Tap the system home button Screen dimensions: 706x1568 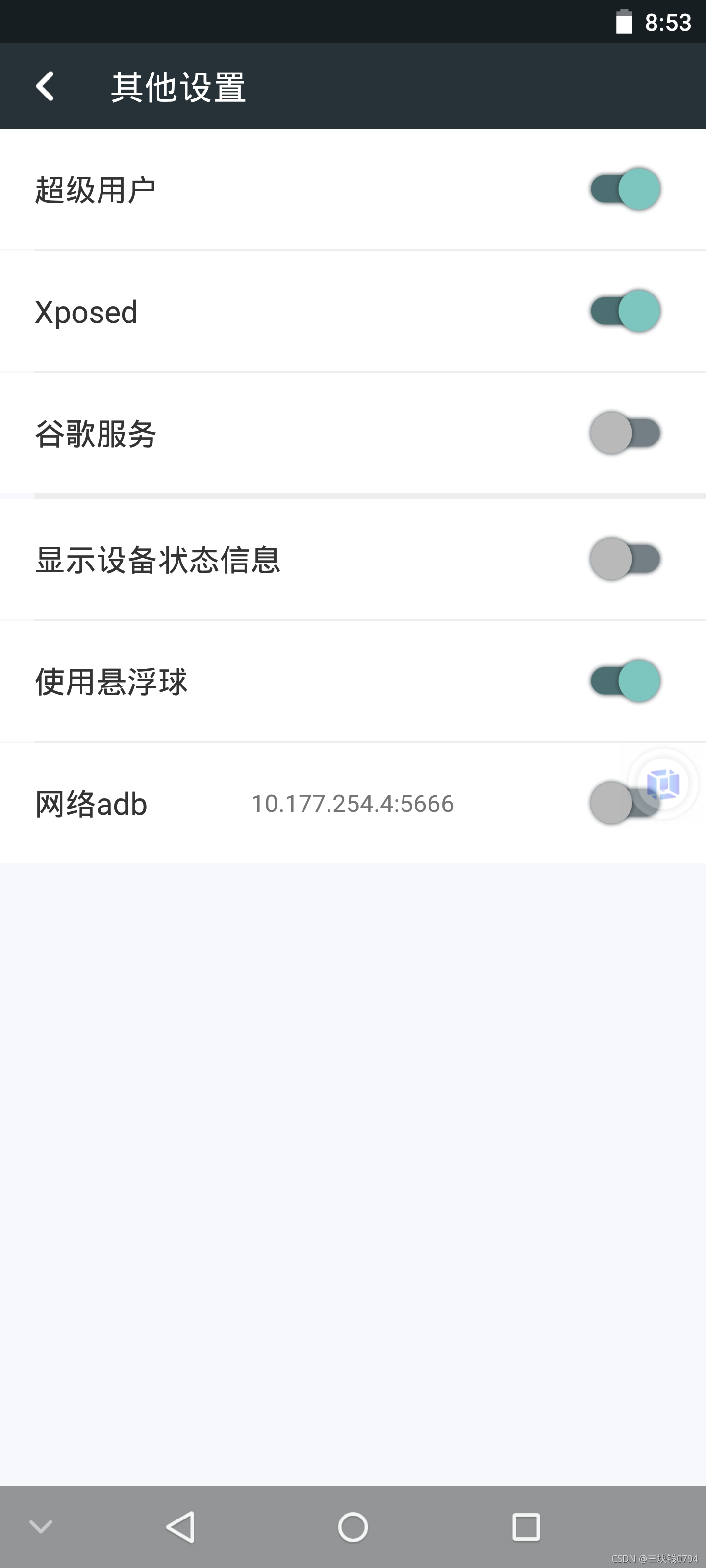(353, 1527)
